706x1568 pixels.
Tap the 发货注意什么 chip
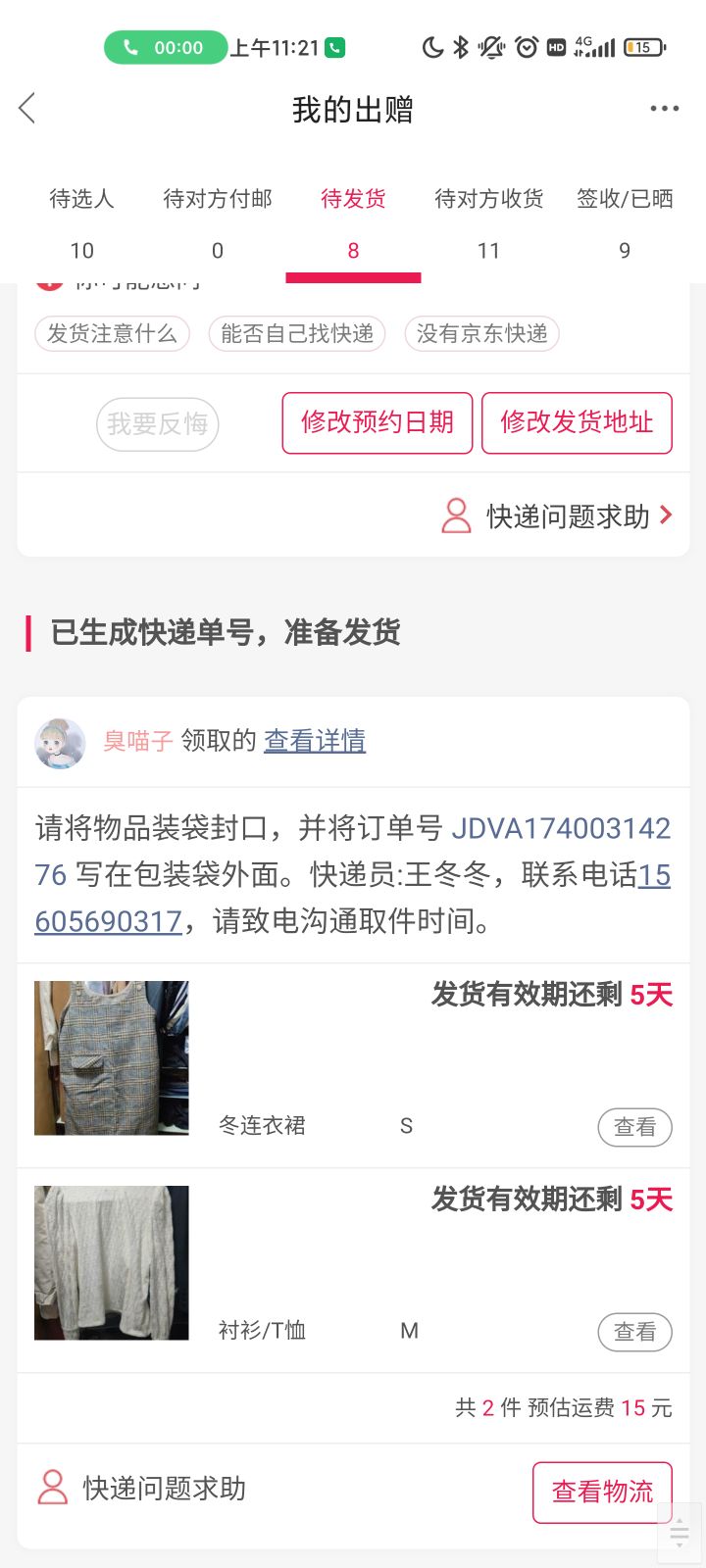pos(112,333)
